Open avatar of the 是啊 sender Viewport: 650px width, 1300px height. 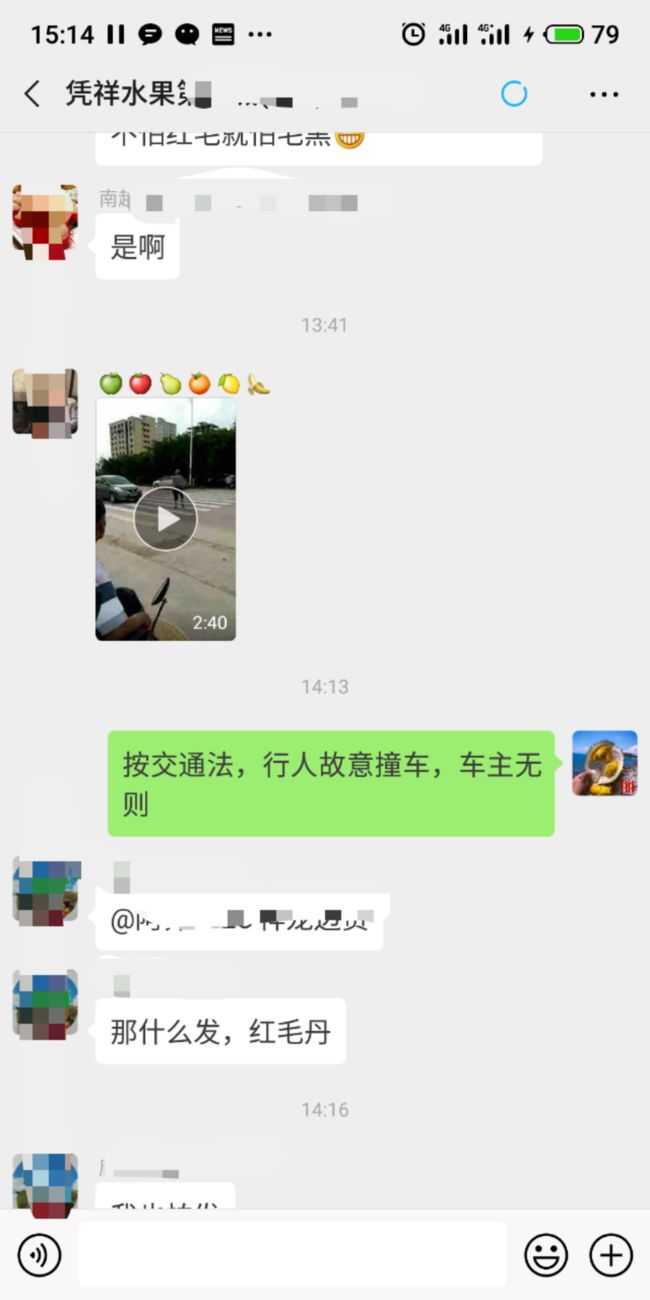pos(45,222)
